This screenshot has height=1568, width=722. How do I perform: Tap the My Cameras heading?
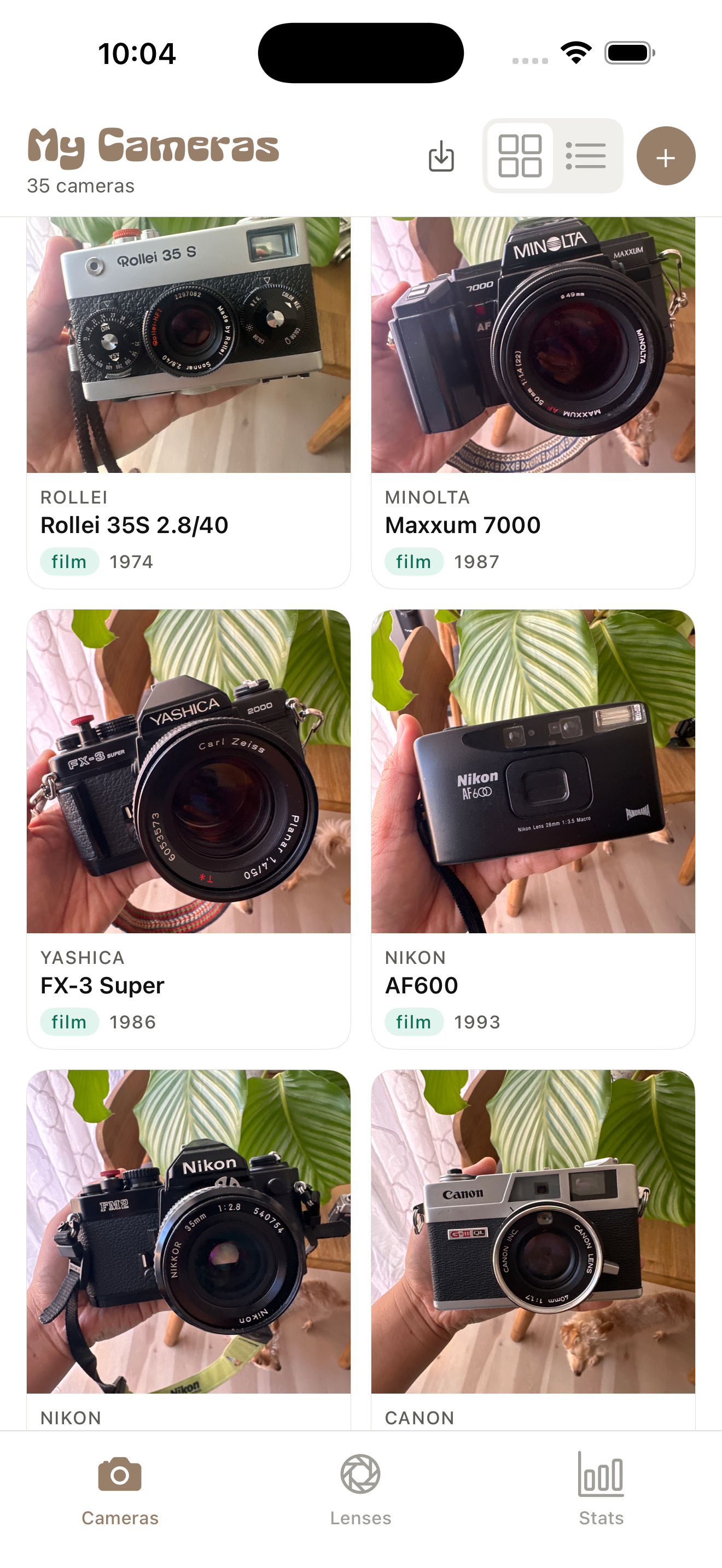(x=153, y=146)
